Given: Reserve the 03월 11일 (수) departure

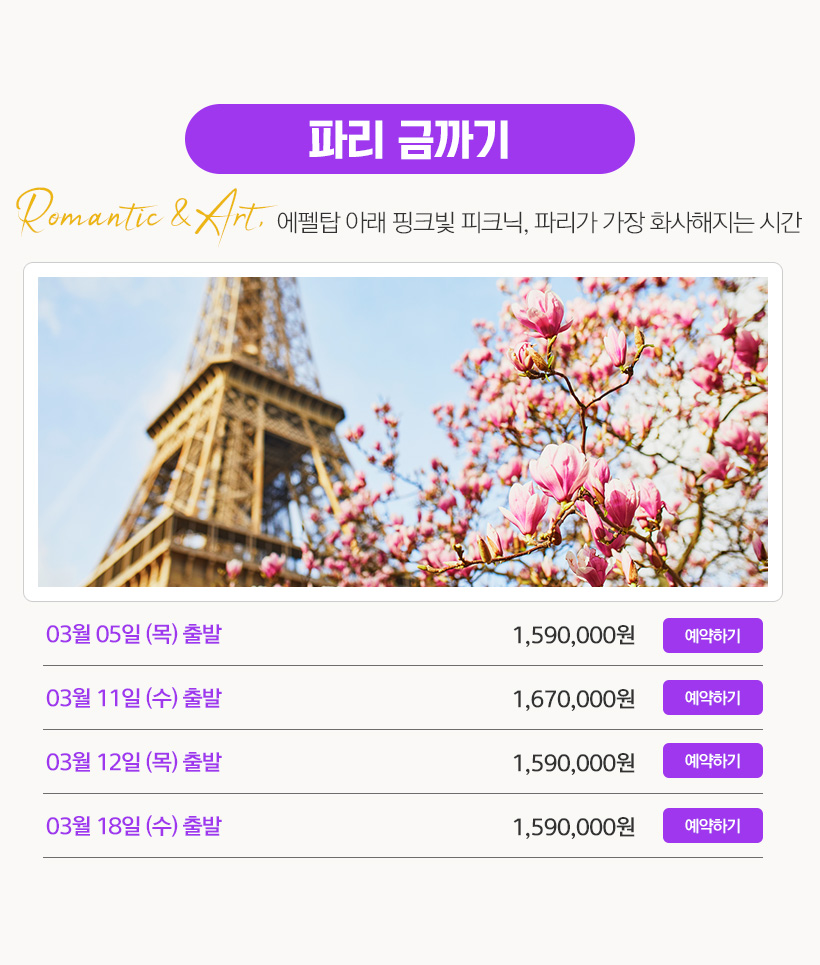Looking at the screenshot, I should point(712,698).
